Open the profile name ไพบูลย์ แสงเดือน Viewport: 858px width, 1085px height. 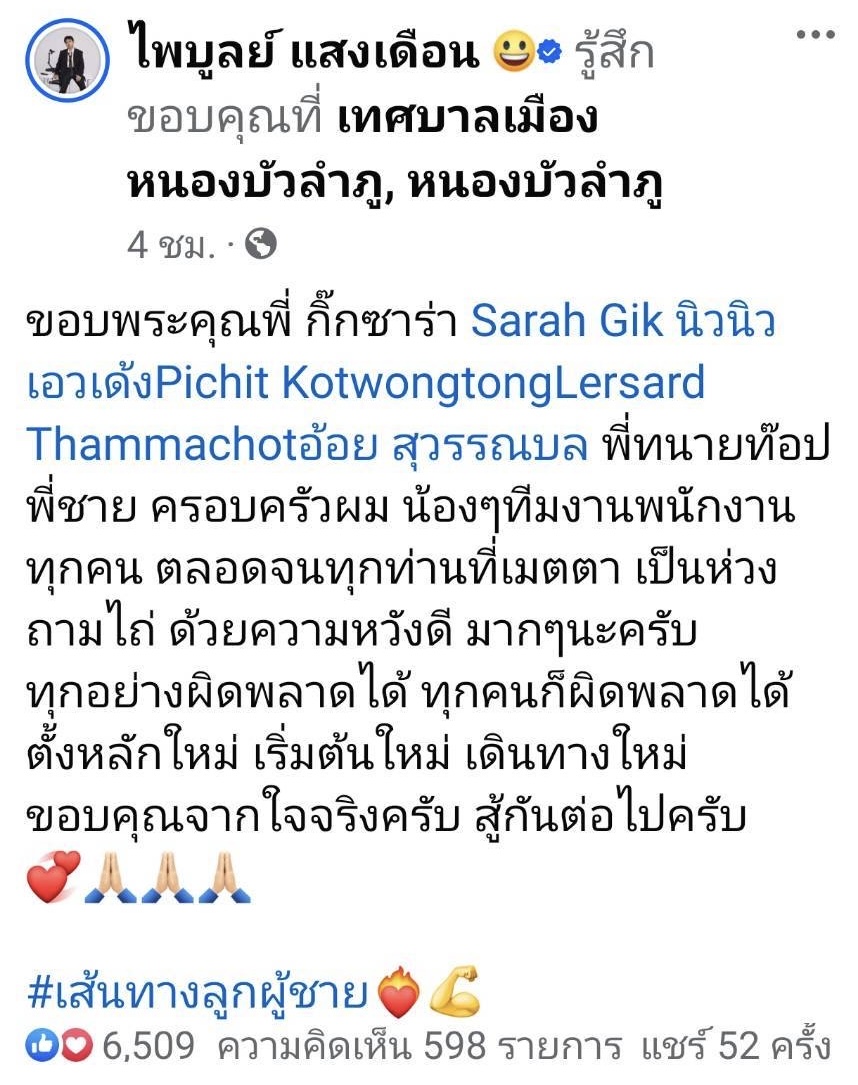click(304, 52)
